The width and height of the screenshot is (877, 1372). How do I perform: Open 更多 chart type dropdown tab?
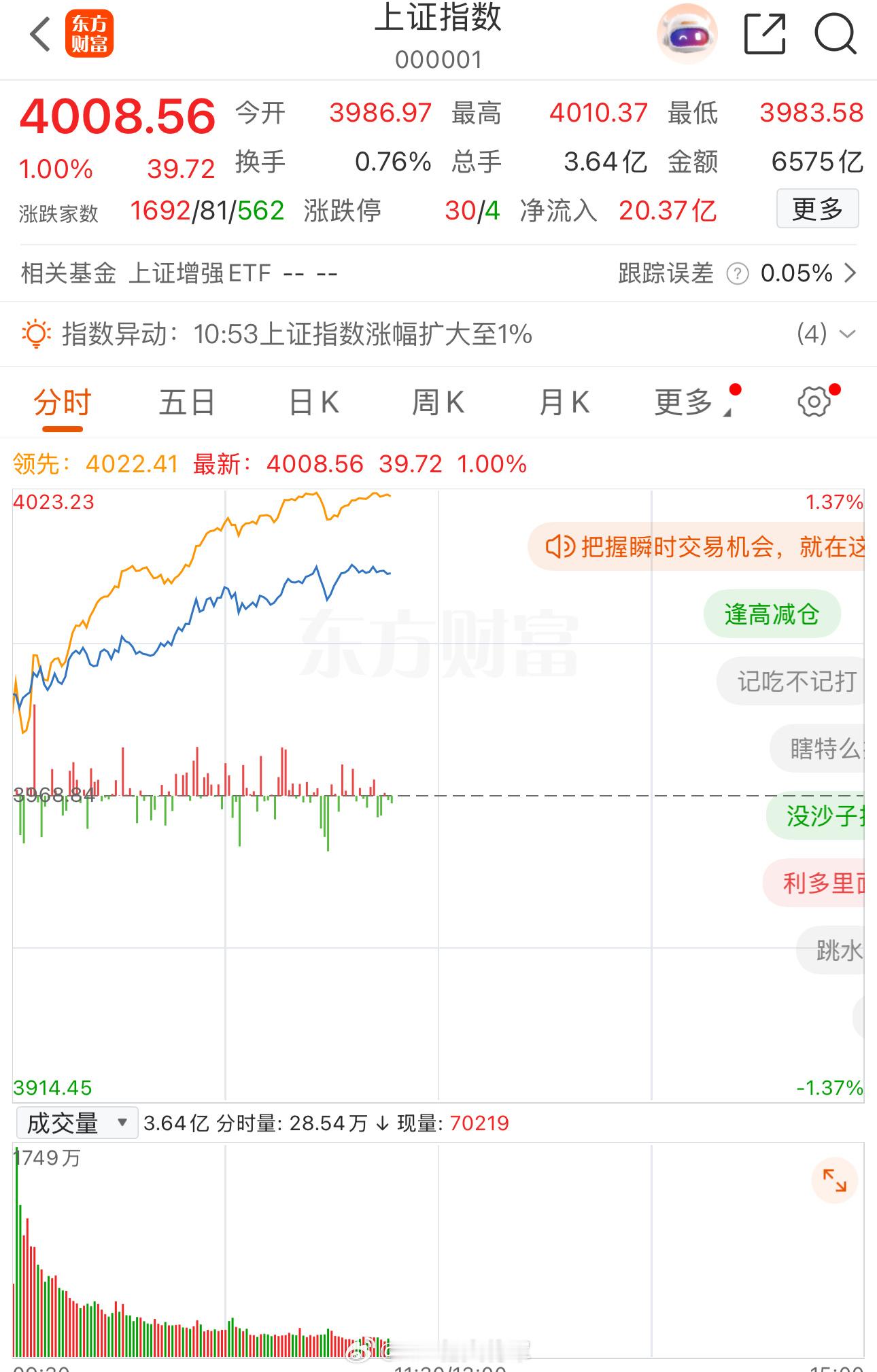click(687, 402)
